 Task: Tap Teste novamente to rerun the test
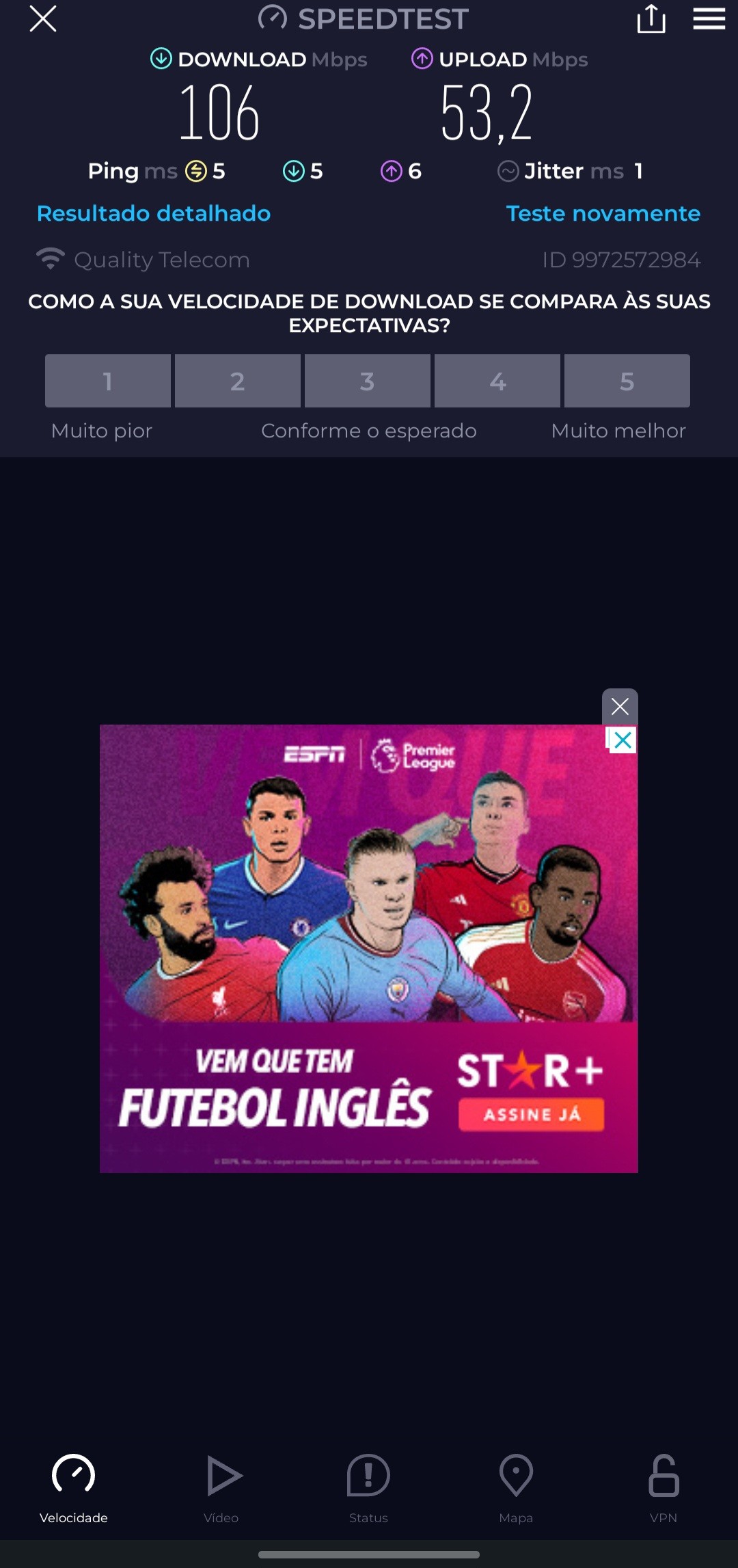coord(603,214)
